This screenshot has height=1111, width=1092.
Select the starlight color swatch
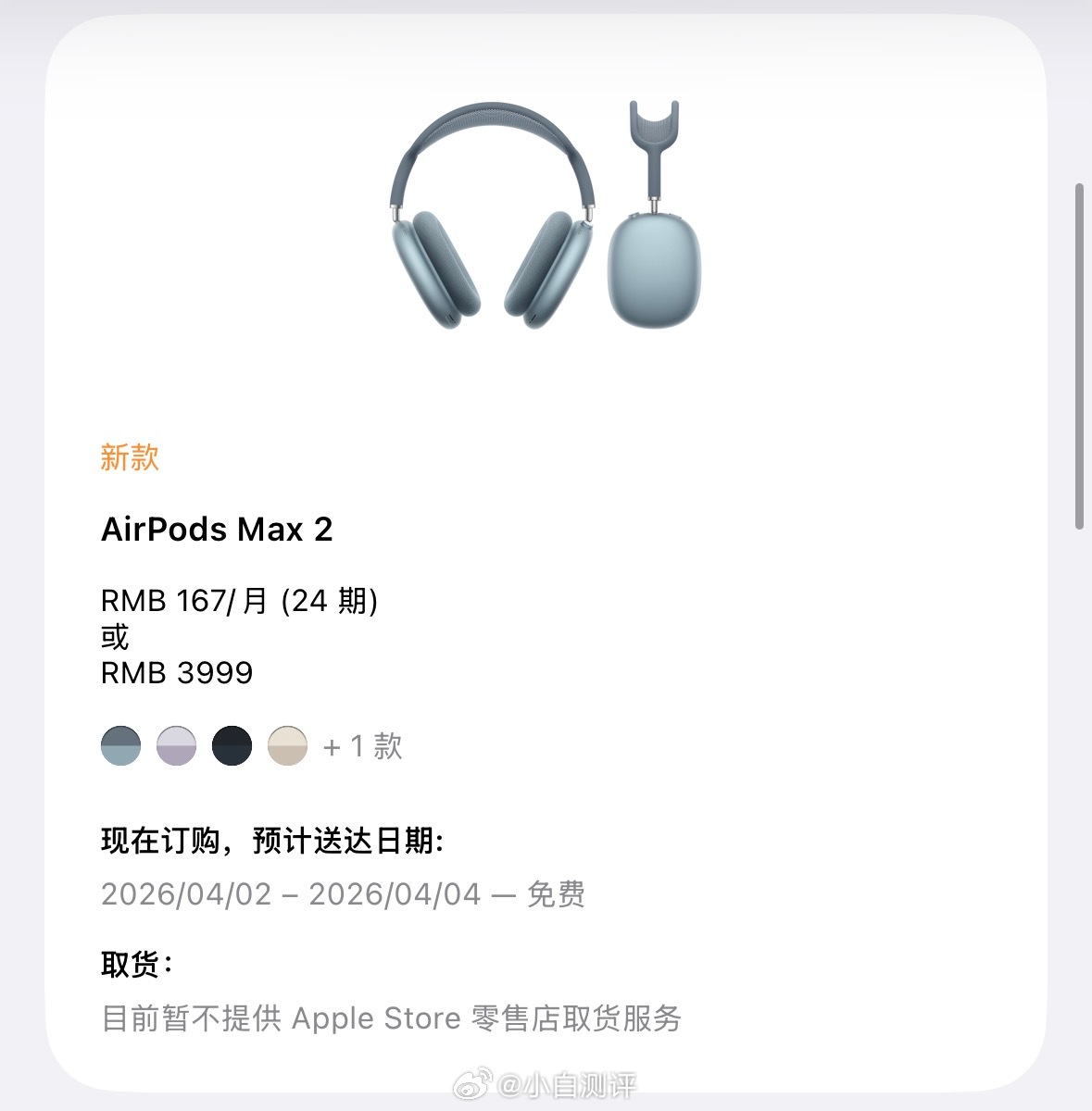289,745
